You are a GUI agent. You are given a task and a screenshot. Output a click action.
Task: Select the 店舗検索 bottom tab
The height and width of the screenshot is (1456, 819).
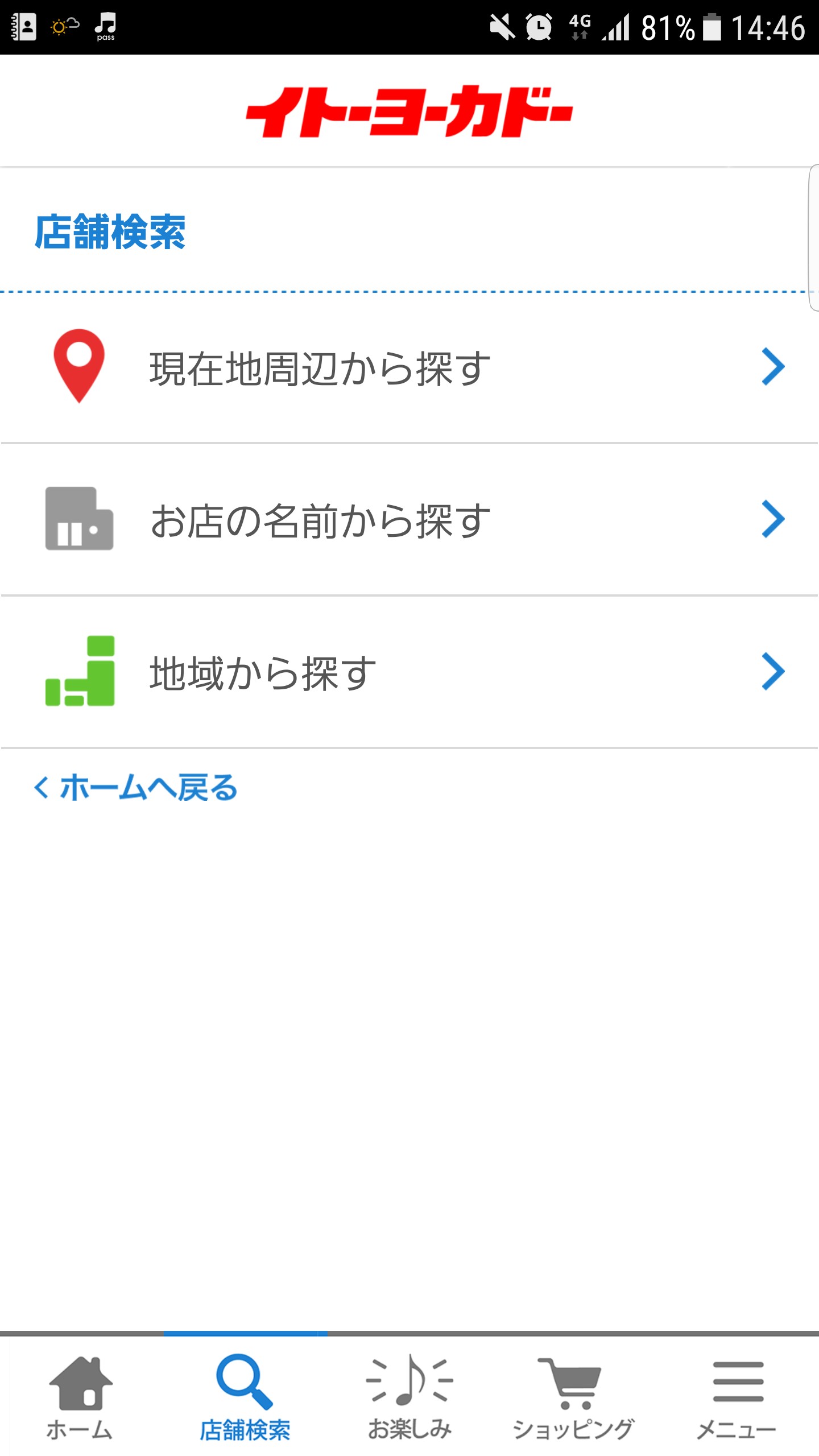[x=245, y=1396]
